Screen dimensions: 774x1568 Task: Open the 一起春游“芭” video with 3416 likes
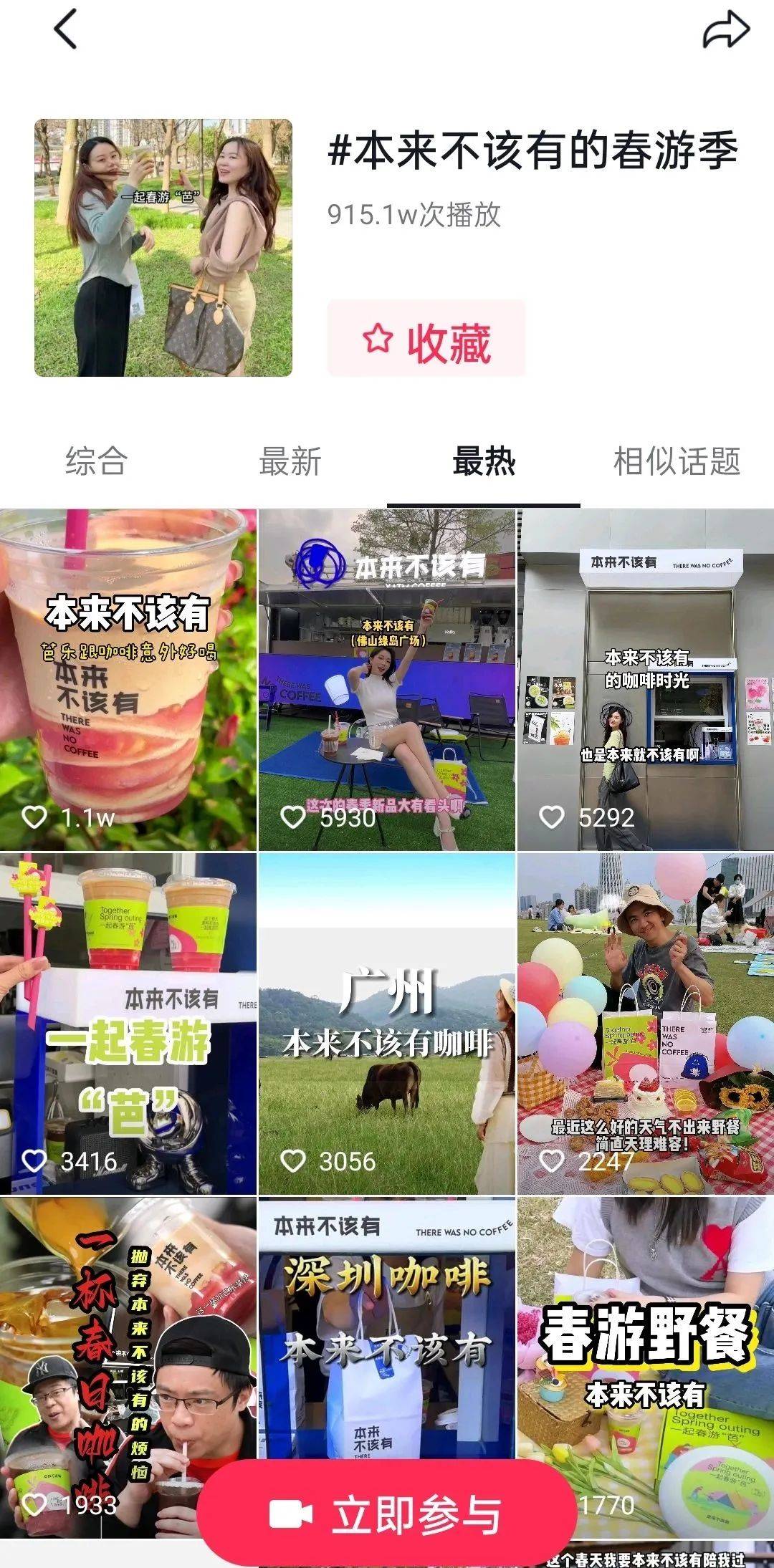(128, 1023)
